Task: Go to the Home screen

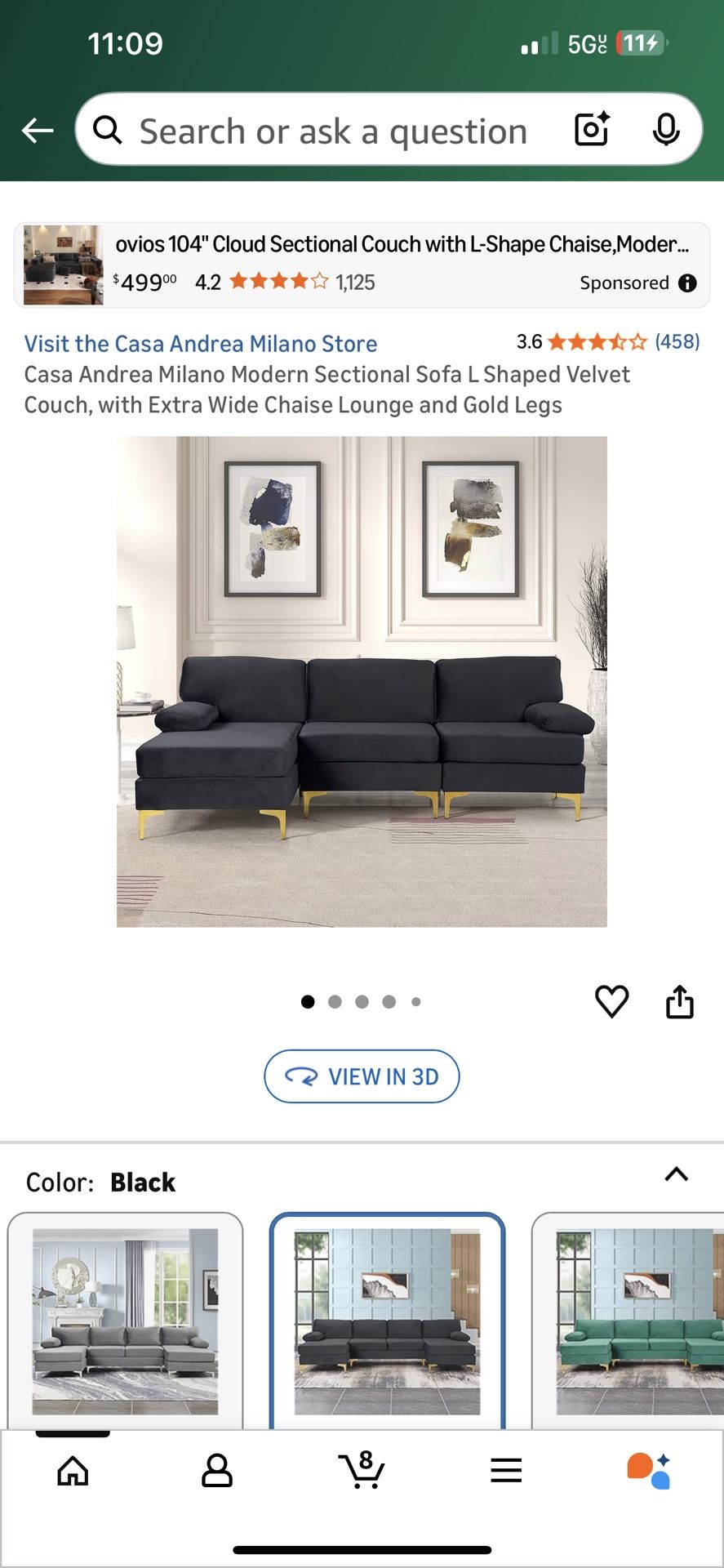Action: tap(73, 1470)
